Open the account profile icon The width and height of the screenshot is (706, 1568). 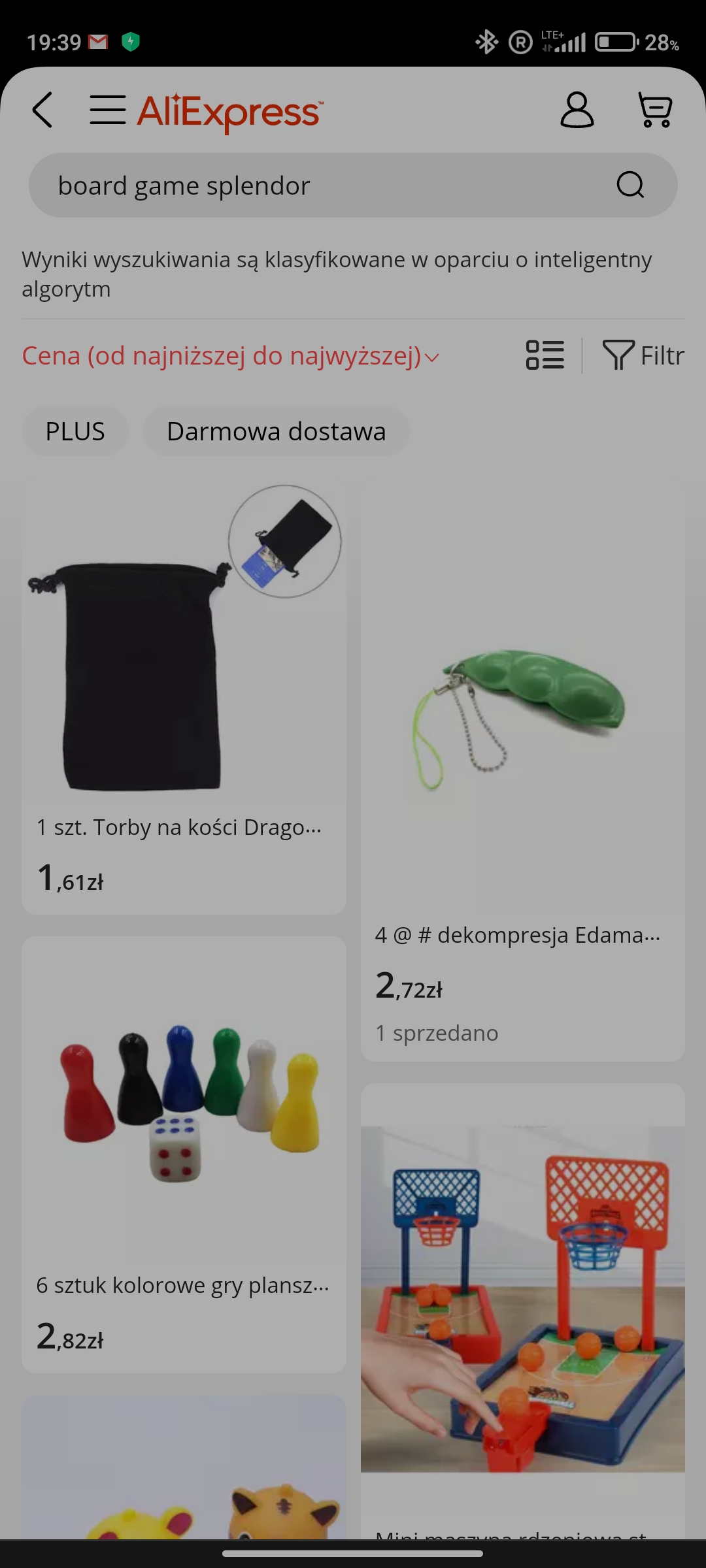577,110
